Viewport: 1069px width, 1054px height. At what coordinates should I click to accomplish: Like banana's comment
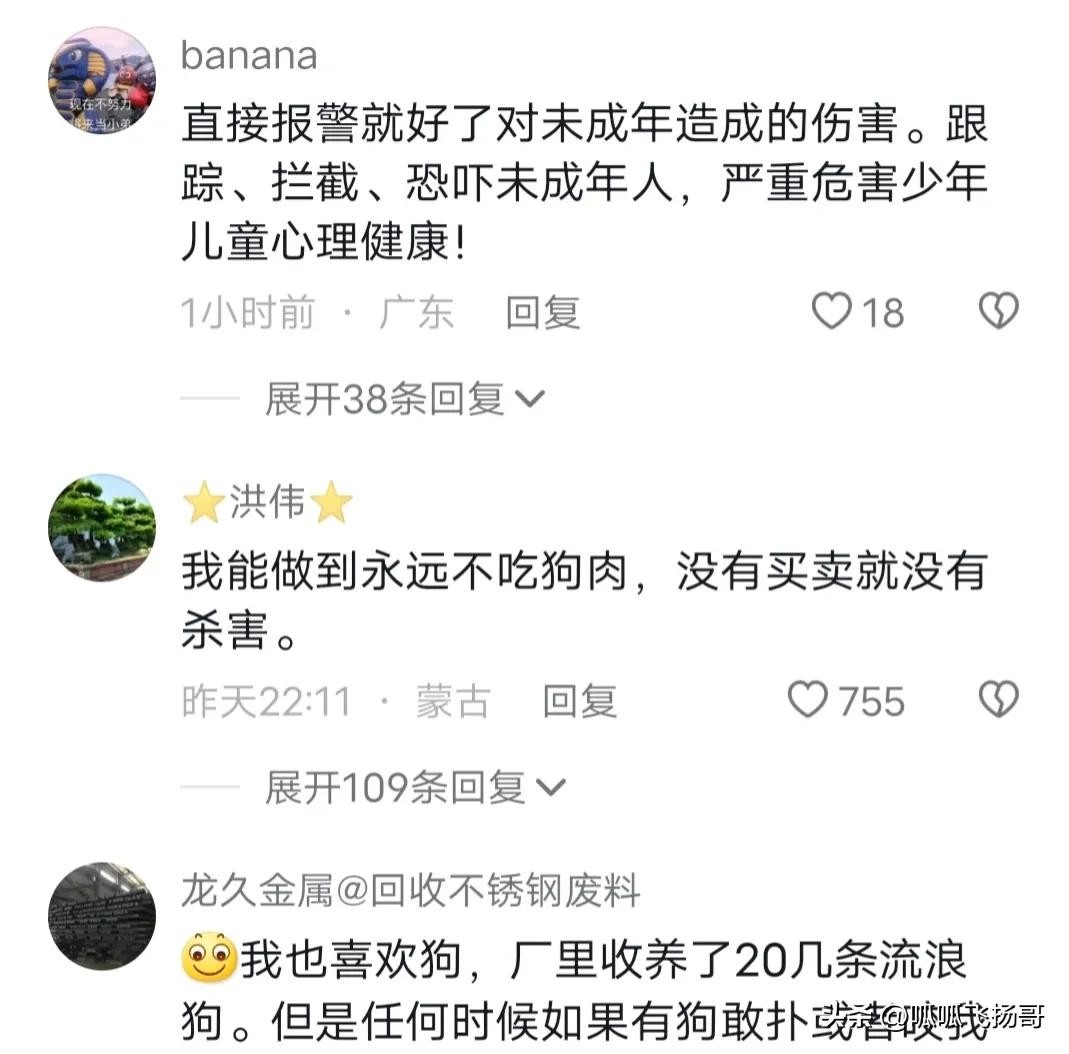pos(830,312)
